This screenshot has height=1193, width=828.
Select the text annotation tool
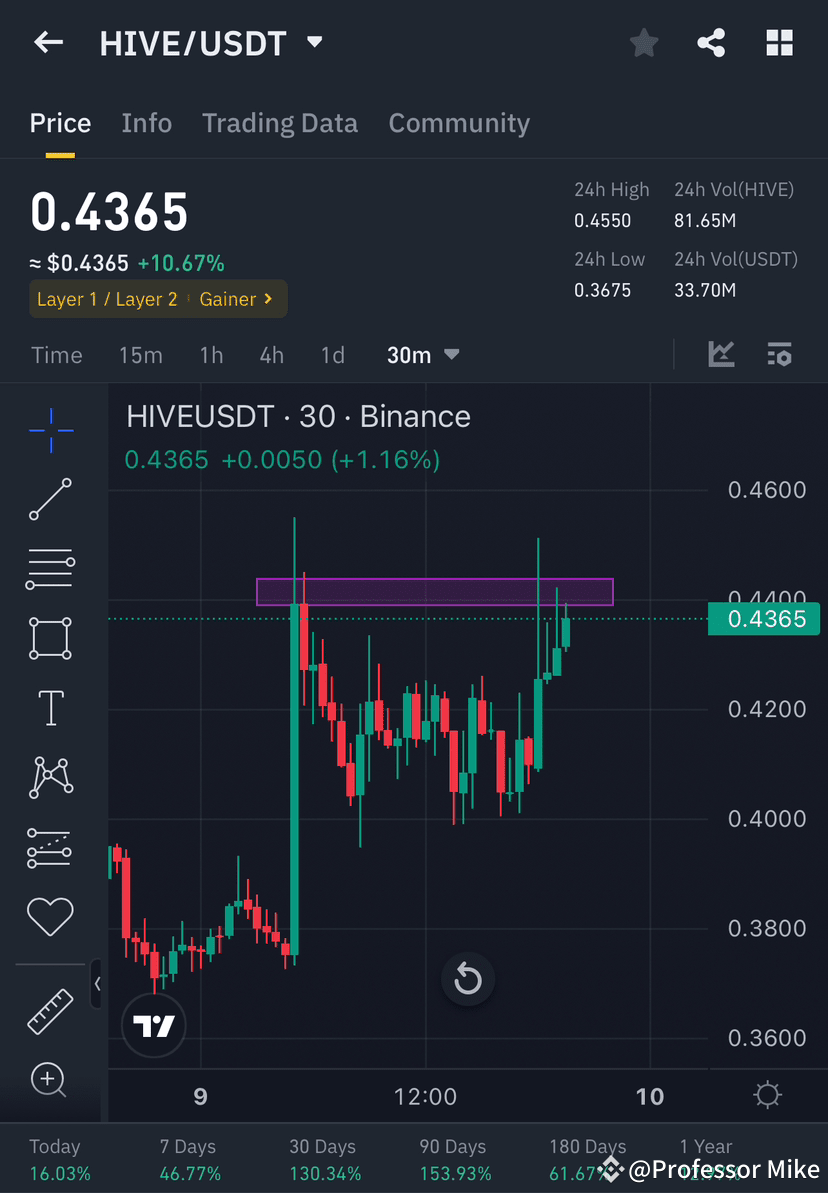pos(50,707)
